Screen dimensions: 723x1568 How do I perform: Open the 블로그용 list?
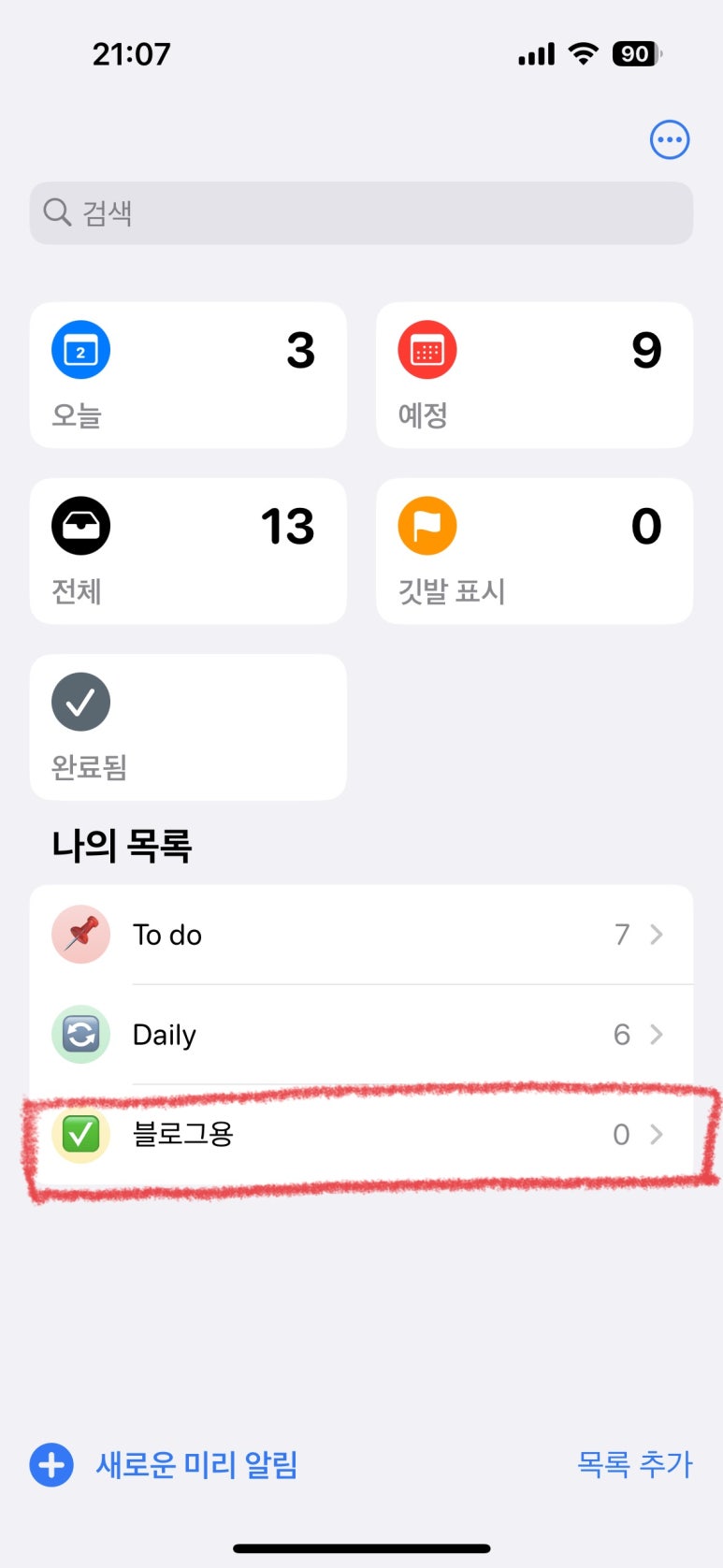pyautogui.click(x=361, y=1135)
